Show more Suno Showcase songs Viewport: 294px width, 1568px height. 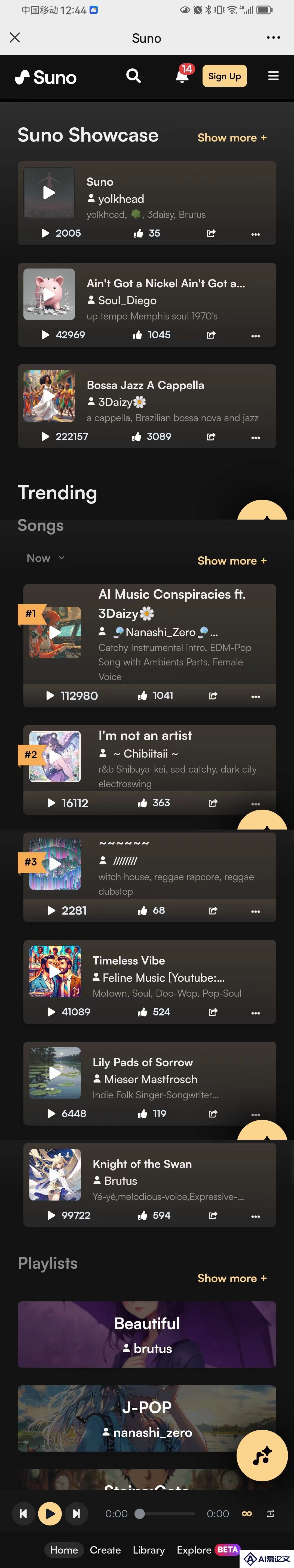pyautogui.click(x=231, y=138)
